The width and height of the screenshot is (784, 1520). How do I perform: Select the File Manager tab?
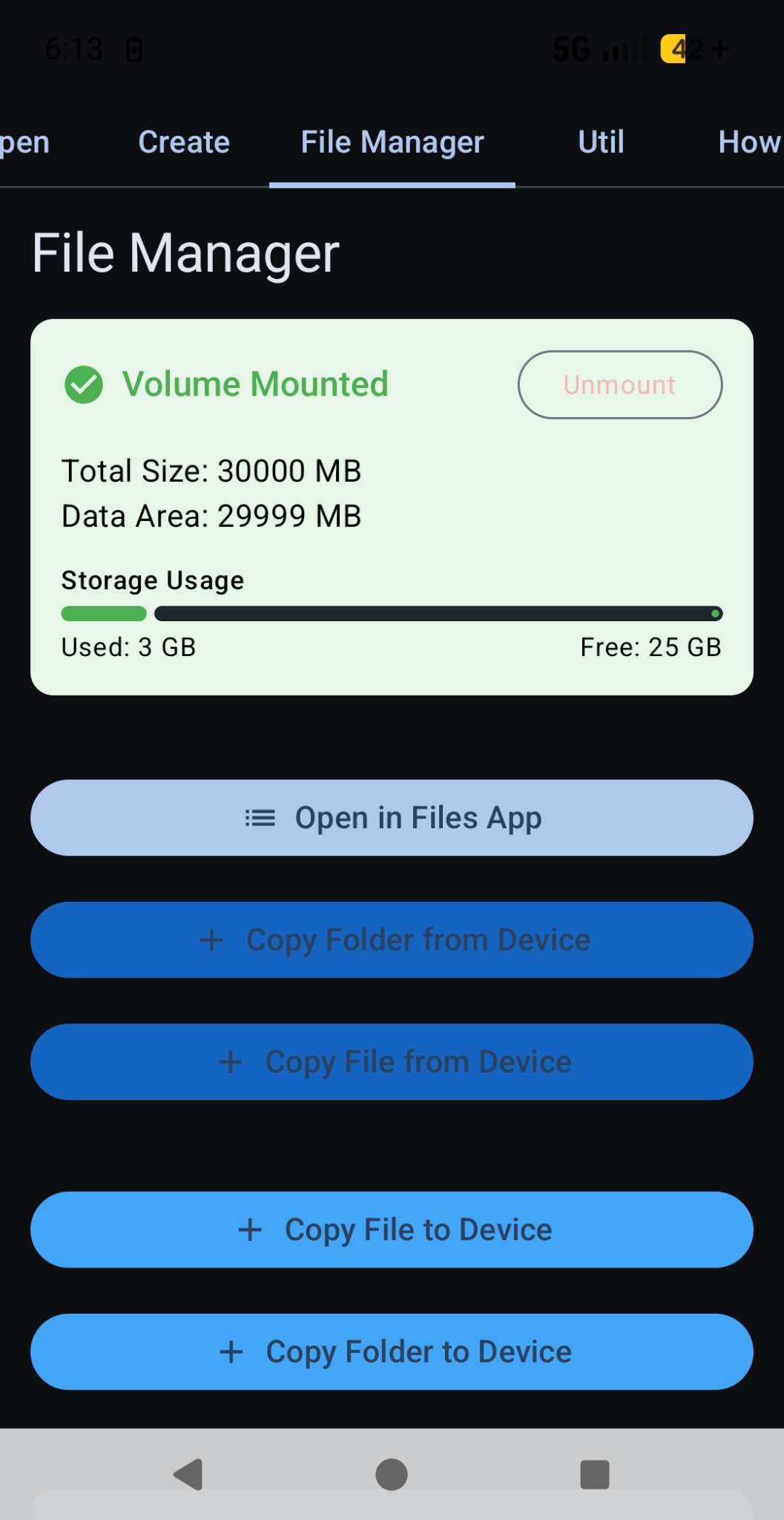(392, 142)
